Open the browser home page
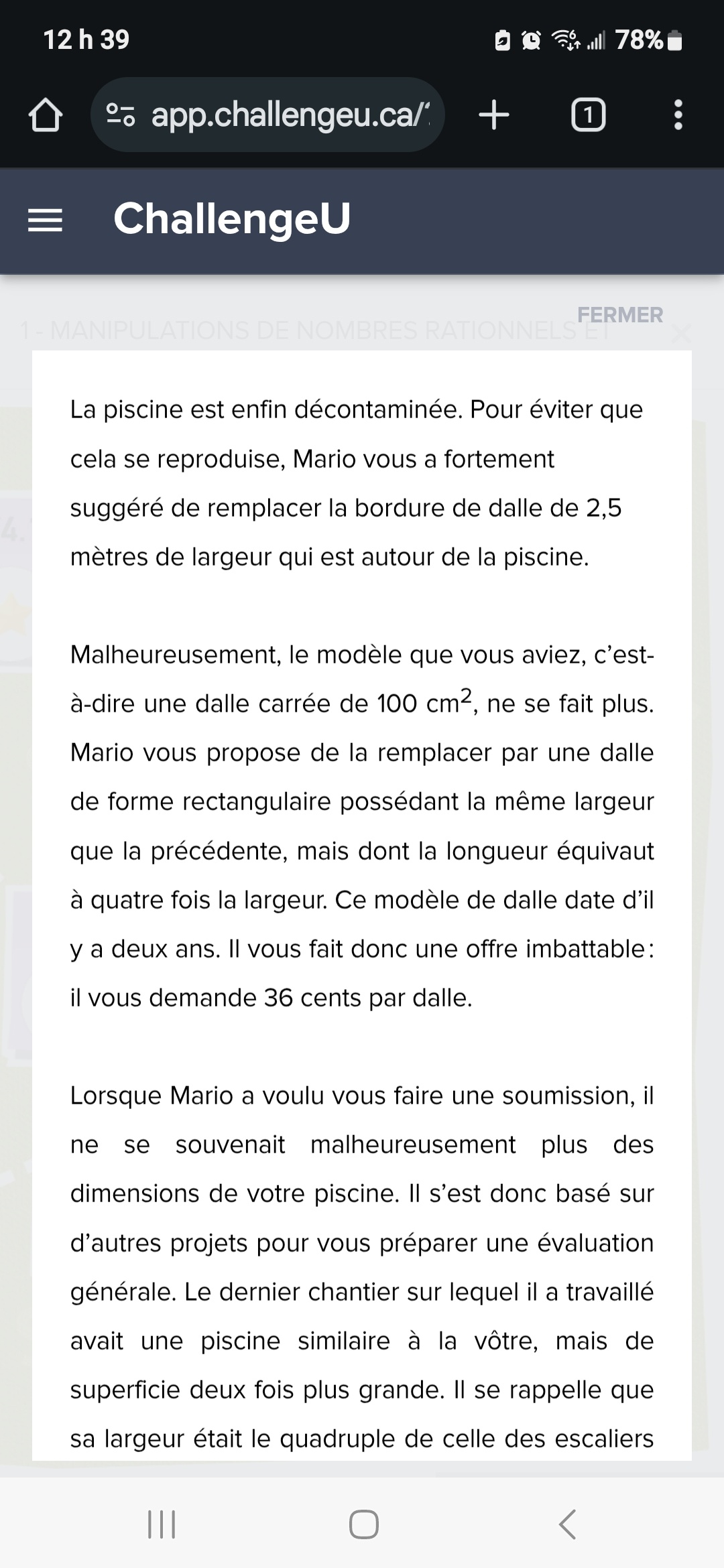 pyautogui.click(x=46, y=115)
